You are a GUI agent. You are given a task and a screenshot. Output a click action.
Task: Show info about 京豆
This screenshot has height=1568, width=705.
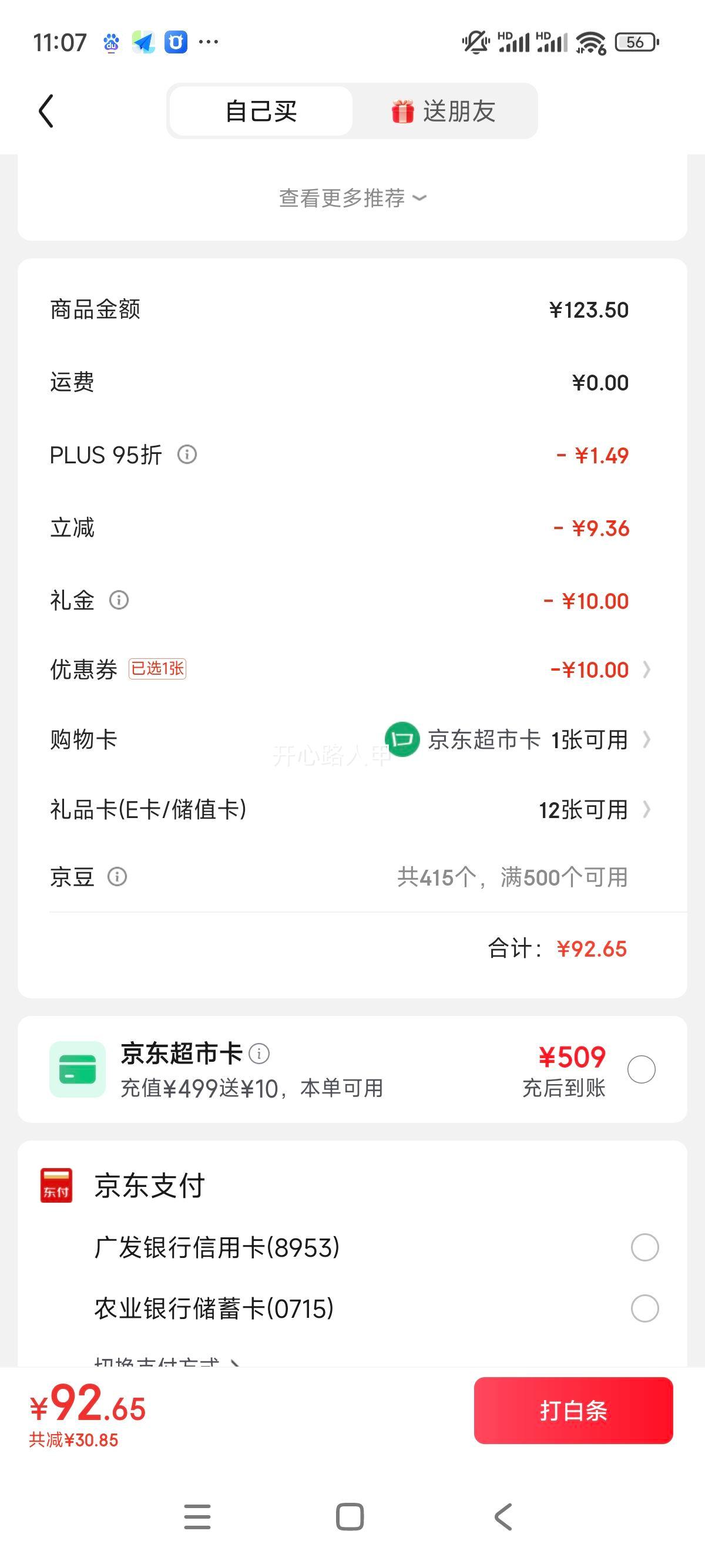pyautogui.click(x=117, y=877)
